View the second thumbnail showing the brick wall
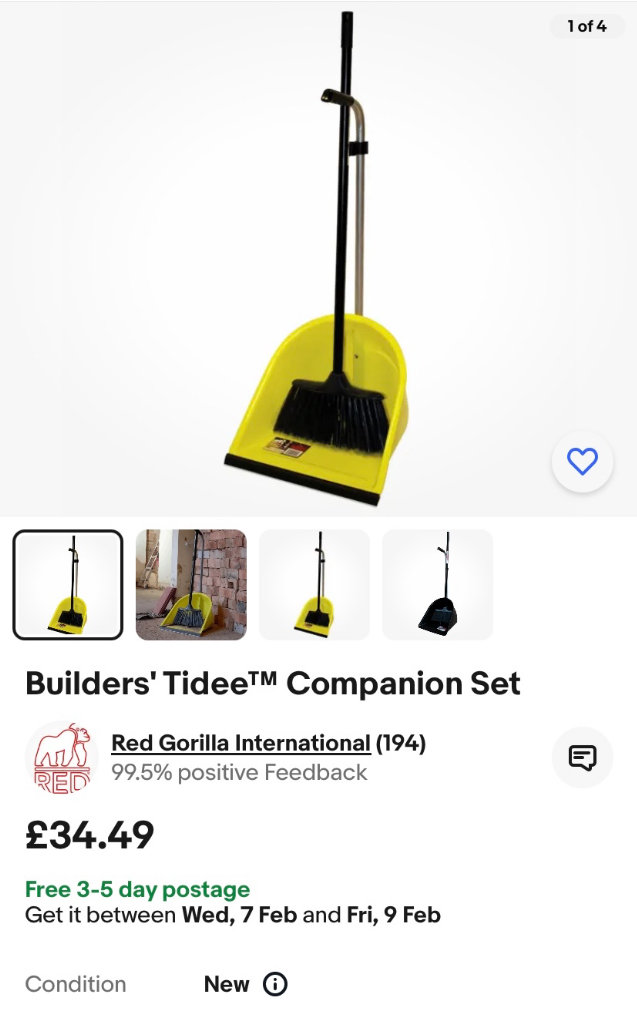The width and height of the screenshot is (637, 1024). click(x=191, y=585)
